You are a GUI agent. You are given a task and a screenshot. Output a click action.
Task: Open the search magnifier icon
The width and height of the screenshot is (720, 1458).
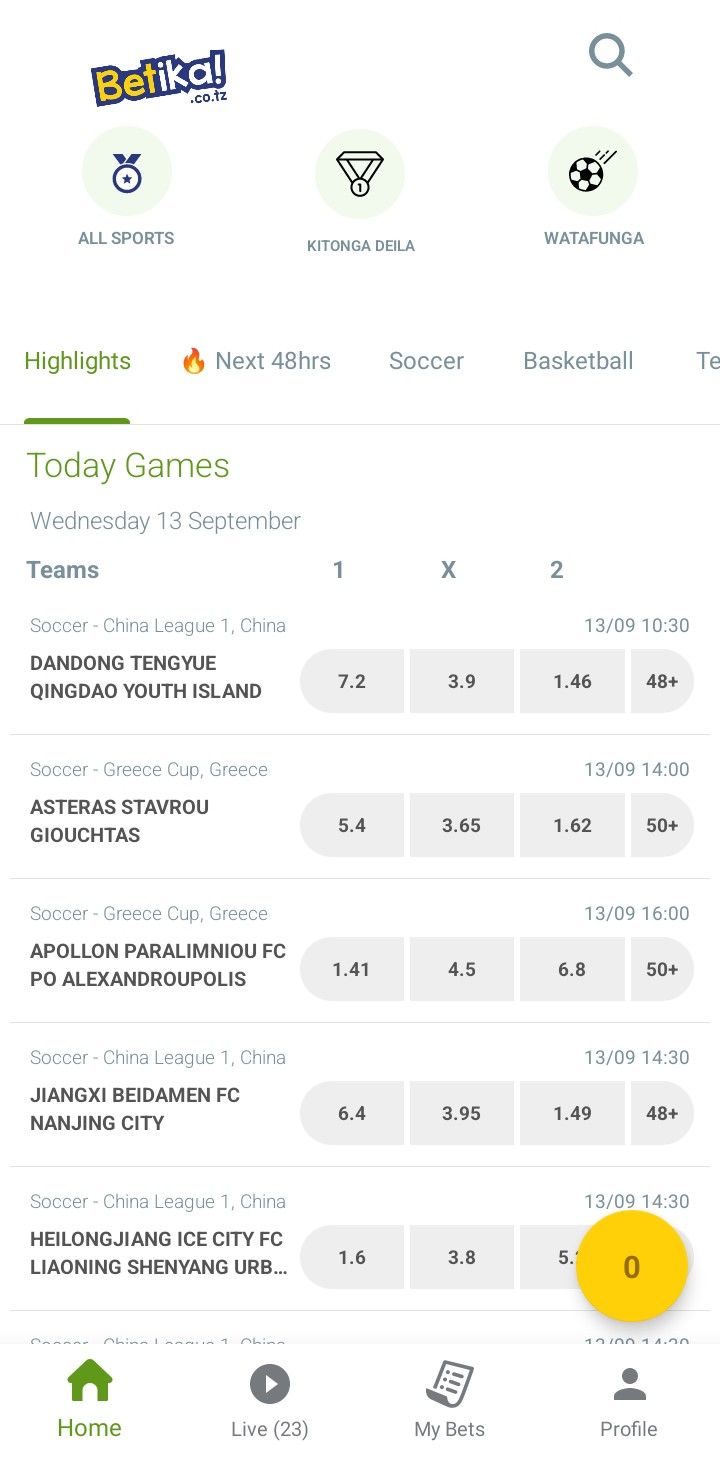(x=610, y=55)
